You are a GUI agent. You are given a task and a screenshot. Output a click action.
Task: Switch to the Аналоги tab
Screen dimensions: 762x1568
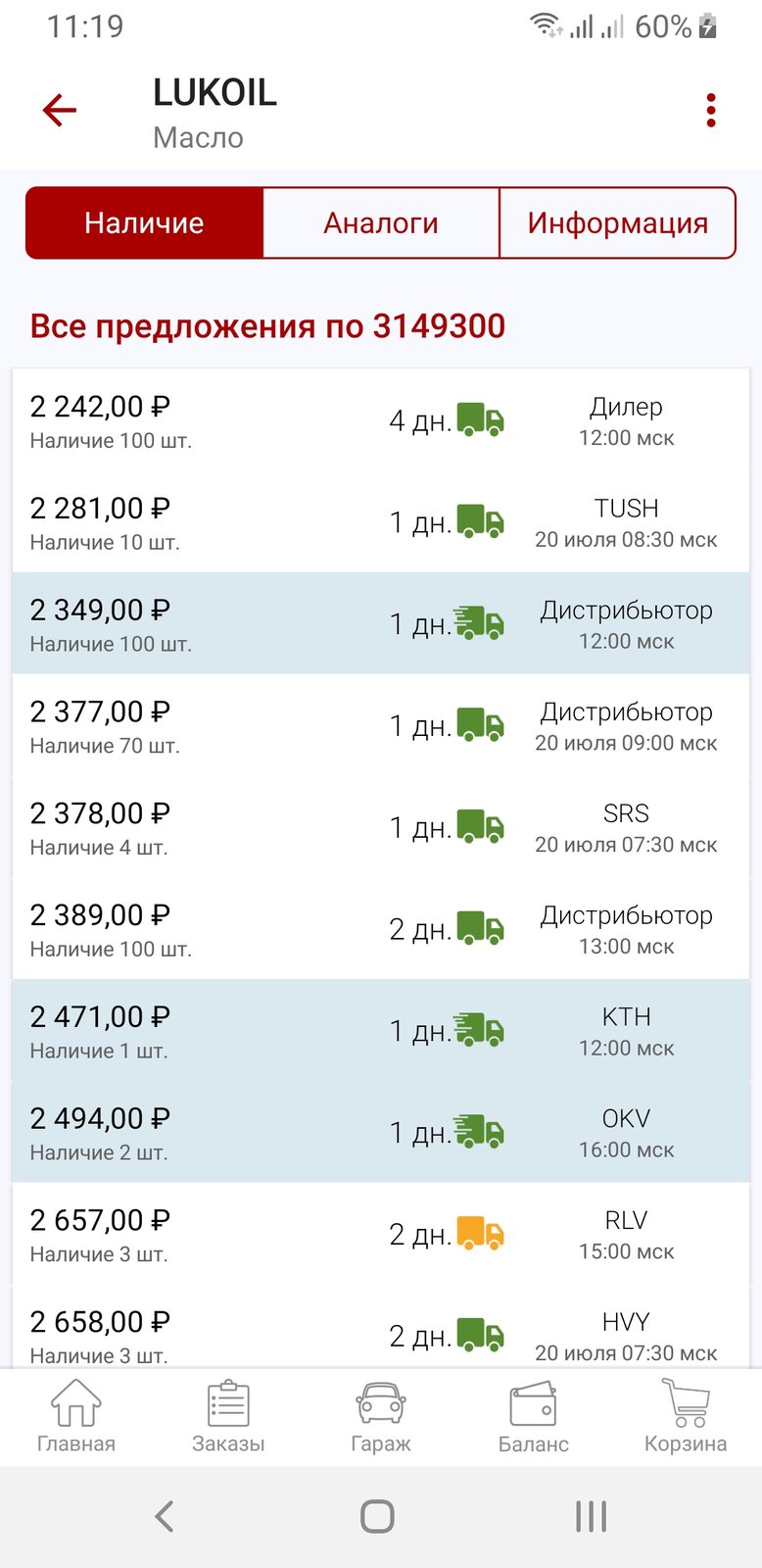[381, 223]
